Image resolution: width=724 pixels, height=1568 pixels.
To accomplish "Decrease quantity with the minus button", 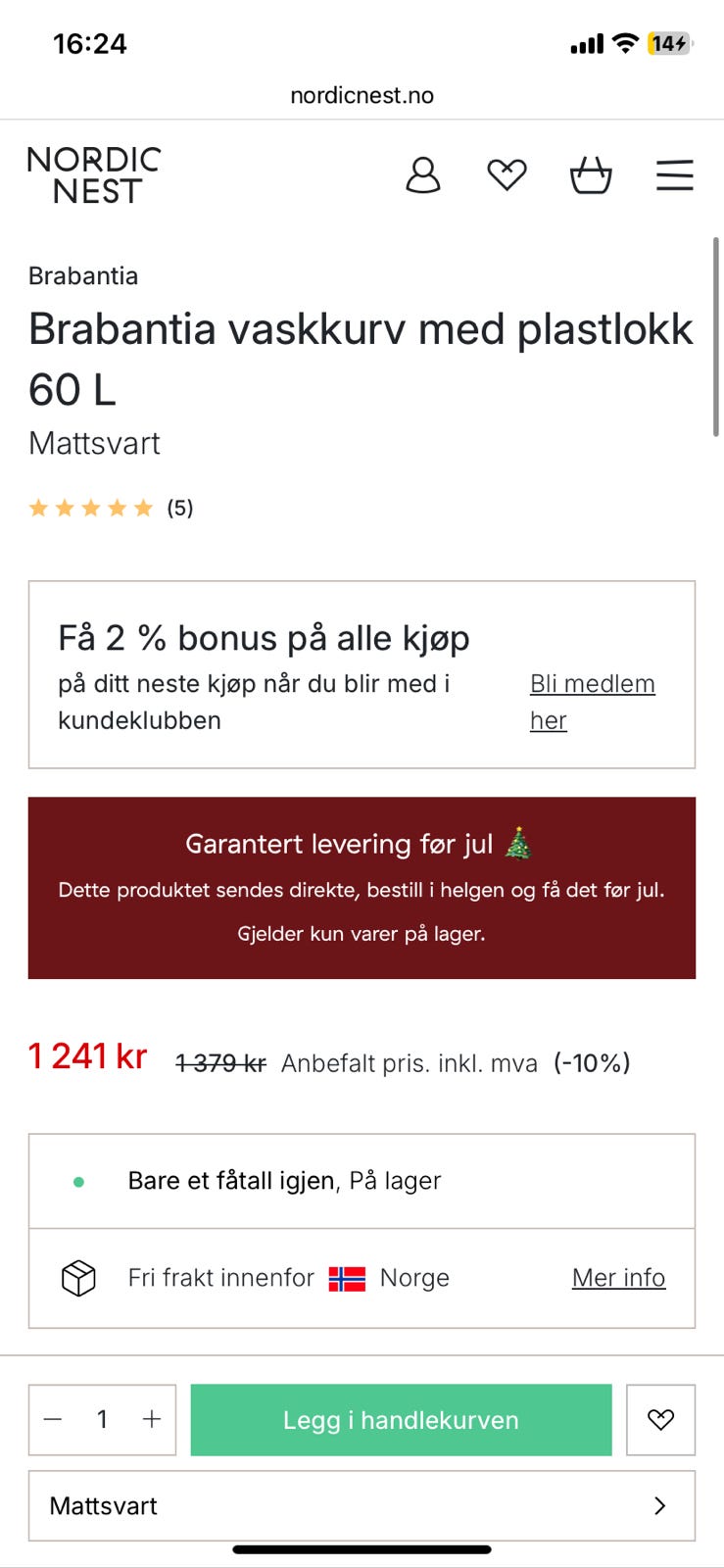I will [x=53, y=1419].
